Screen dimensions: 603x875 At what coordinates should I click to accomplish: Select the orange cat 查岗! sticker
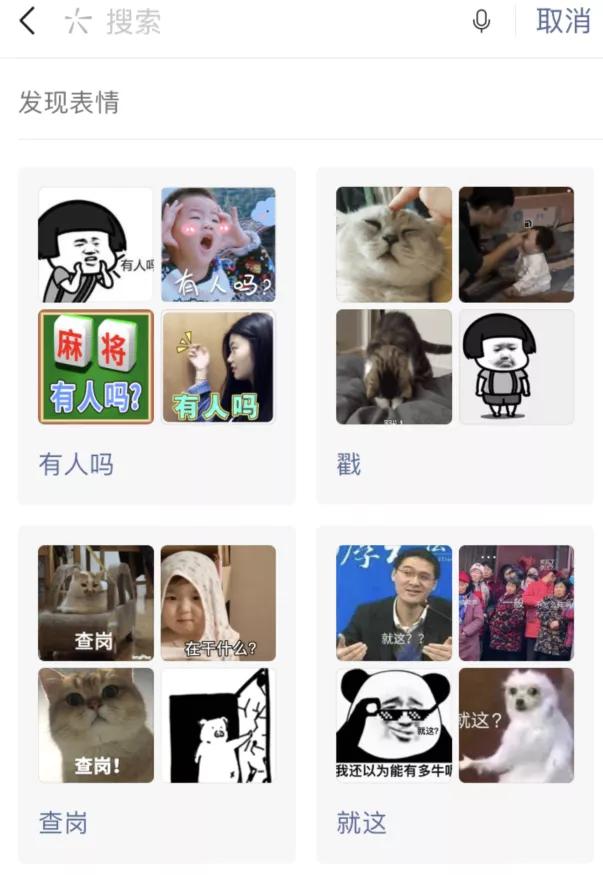pos(96,725)
